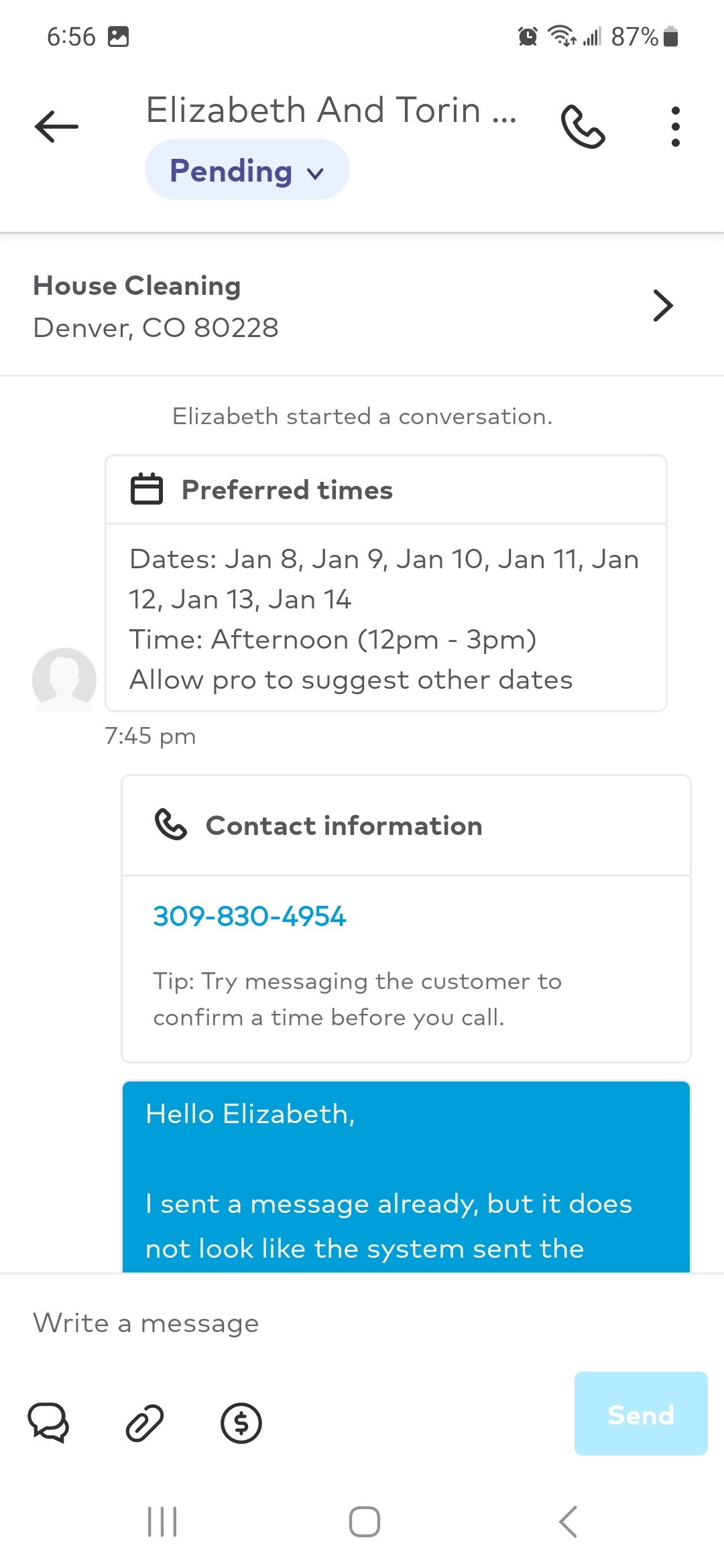Viewport: 724px width, 1568px height.
Task: Switch to recent apps in the navigation bar
Action: pos(160,1520)
